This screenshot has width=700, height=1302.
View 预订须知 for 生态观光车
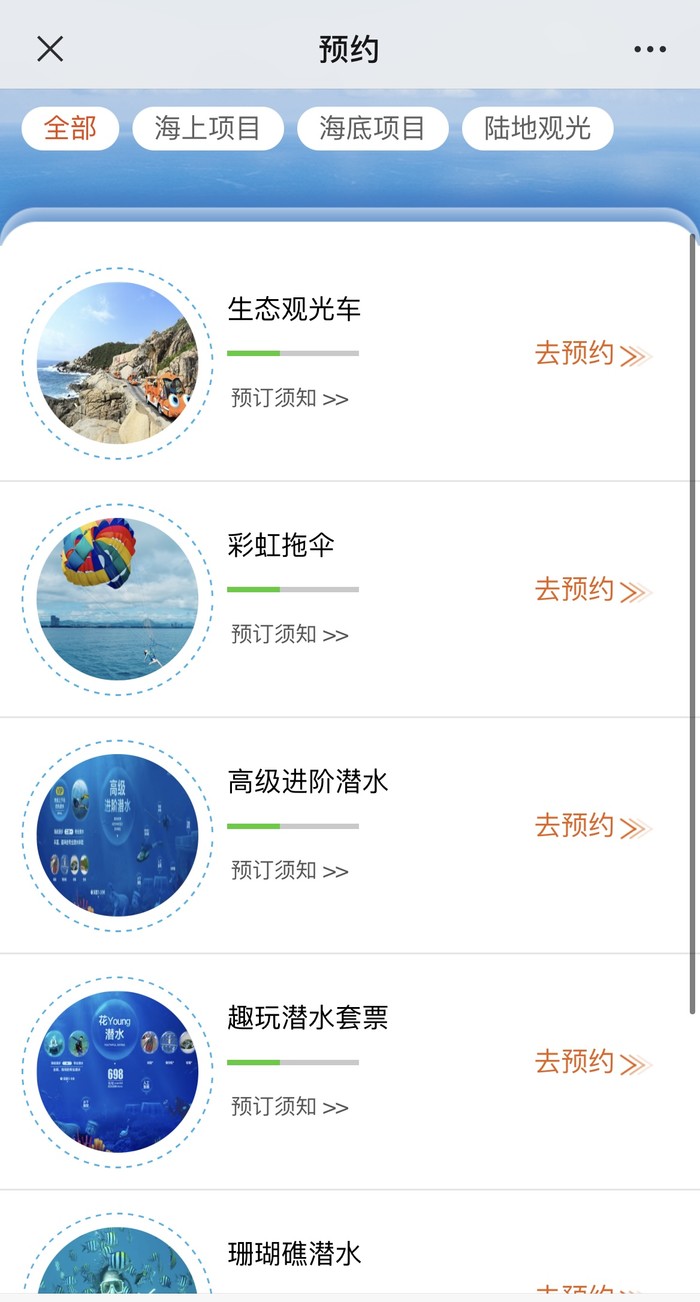(289, 398)
